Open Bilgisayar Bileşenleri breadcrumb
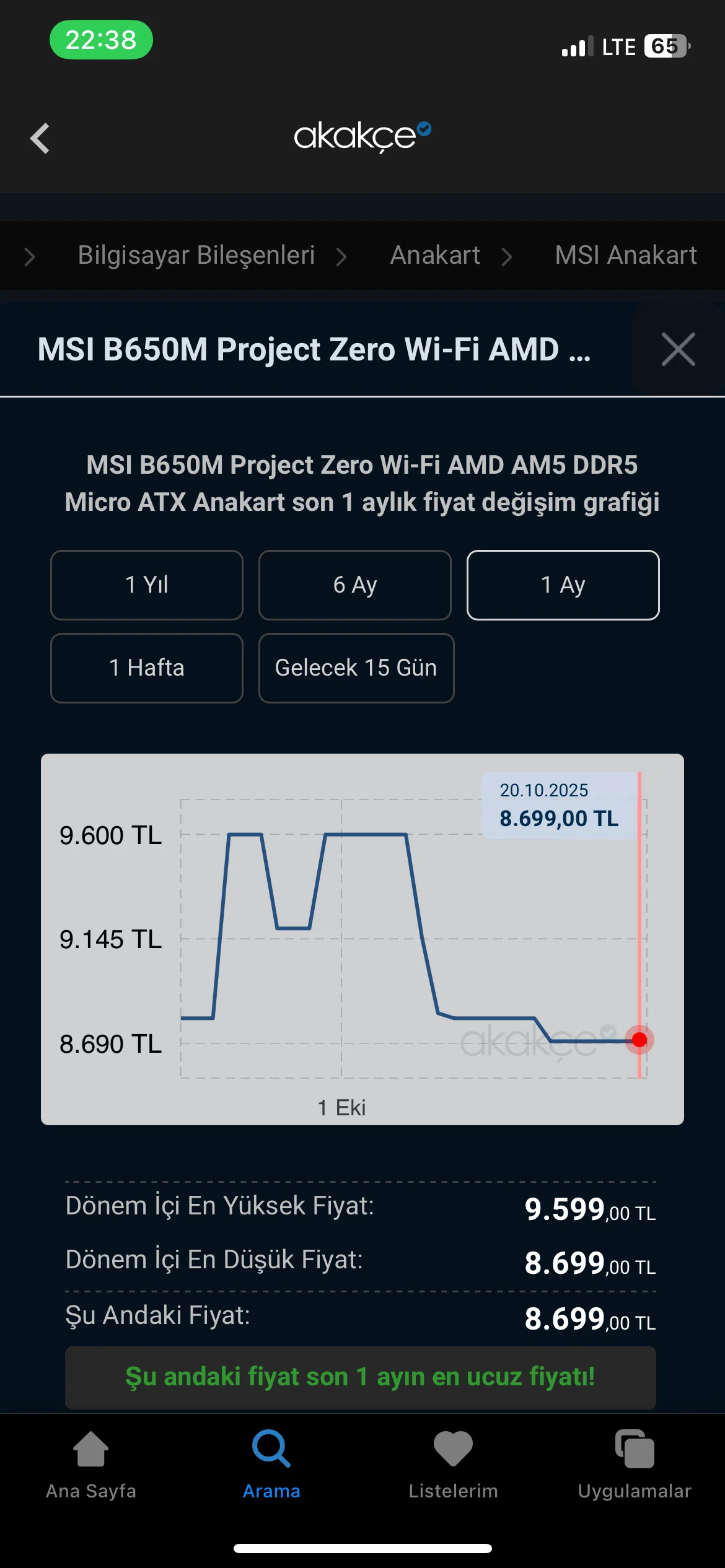 tap(196, 255)
